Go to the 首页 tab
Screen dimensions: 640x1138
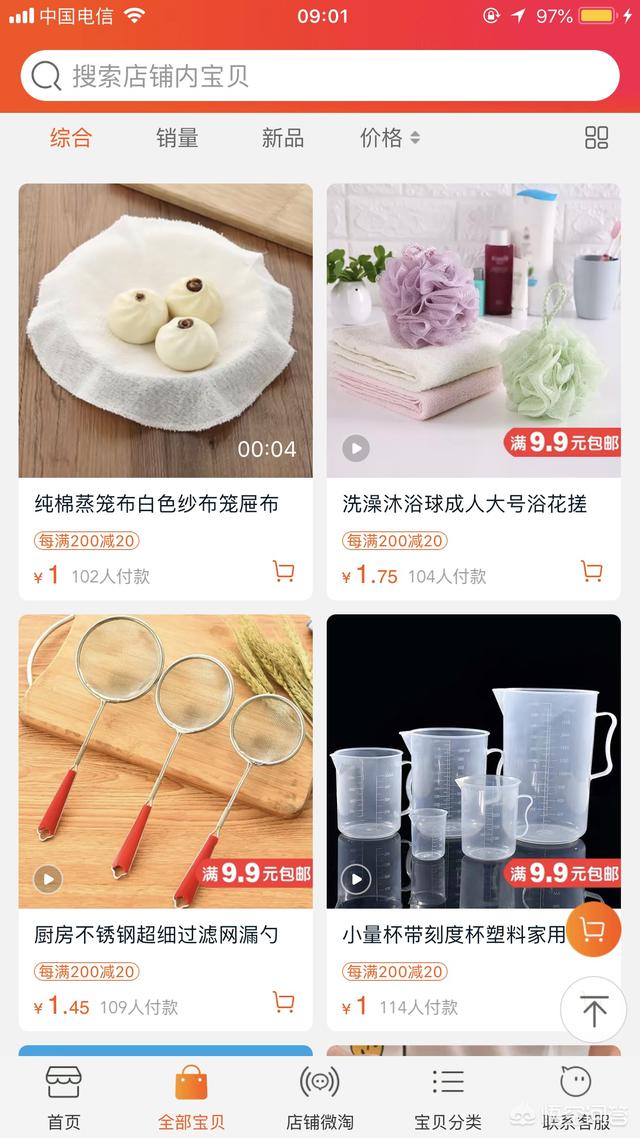(x=64, y=1096)
